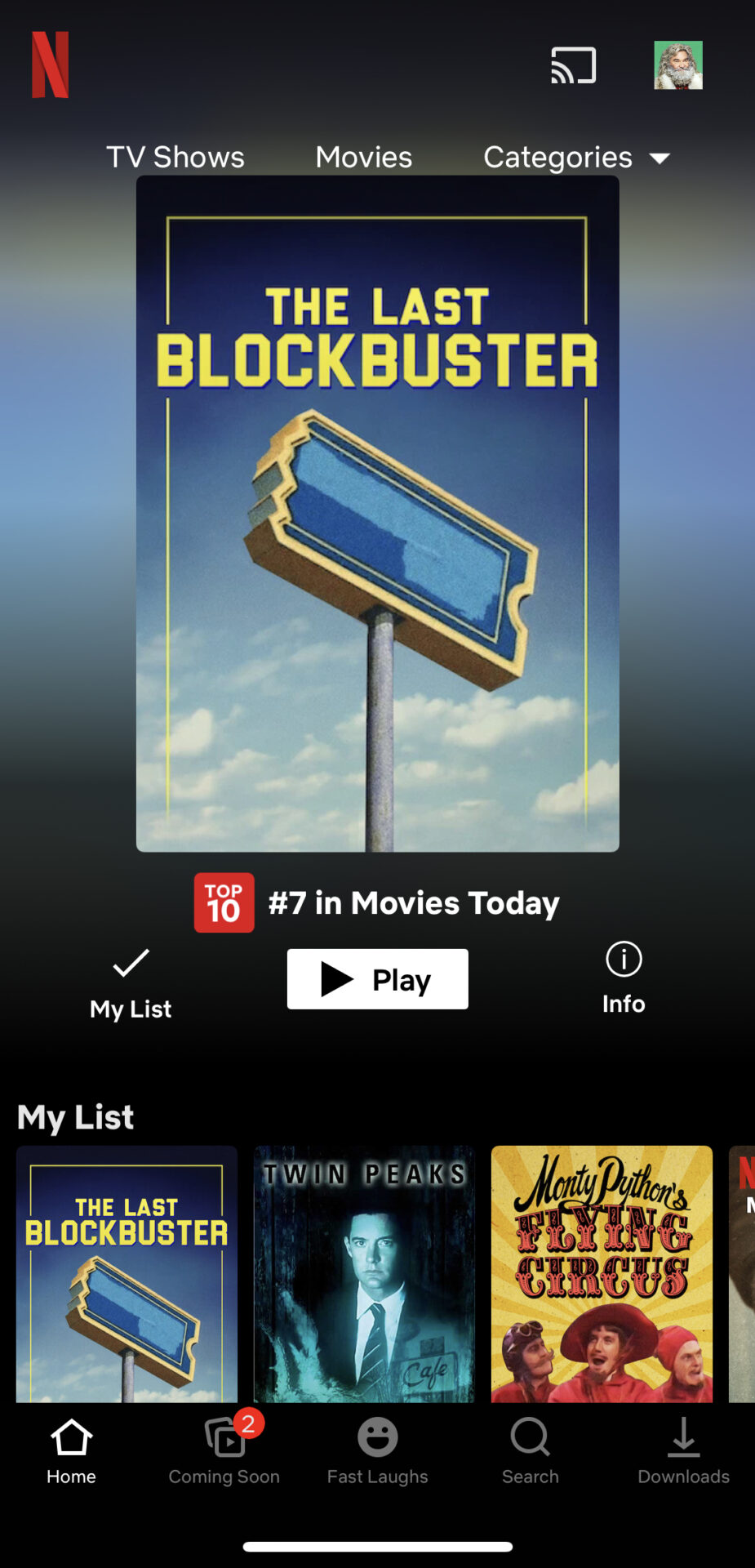Open the profile avatar
Image resolution: width=755 pixels, height=1568 pixels.
point(678,65)
